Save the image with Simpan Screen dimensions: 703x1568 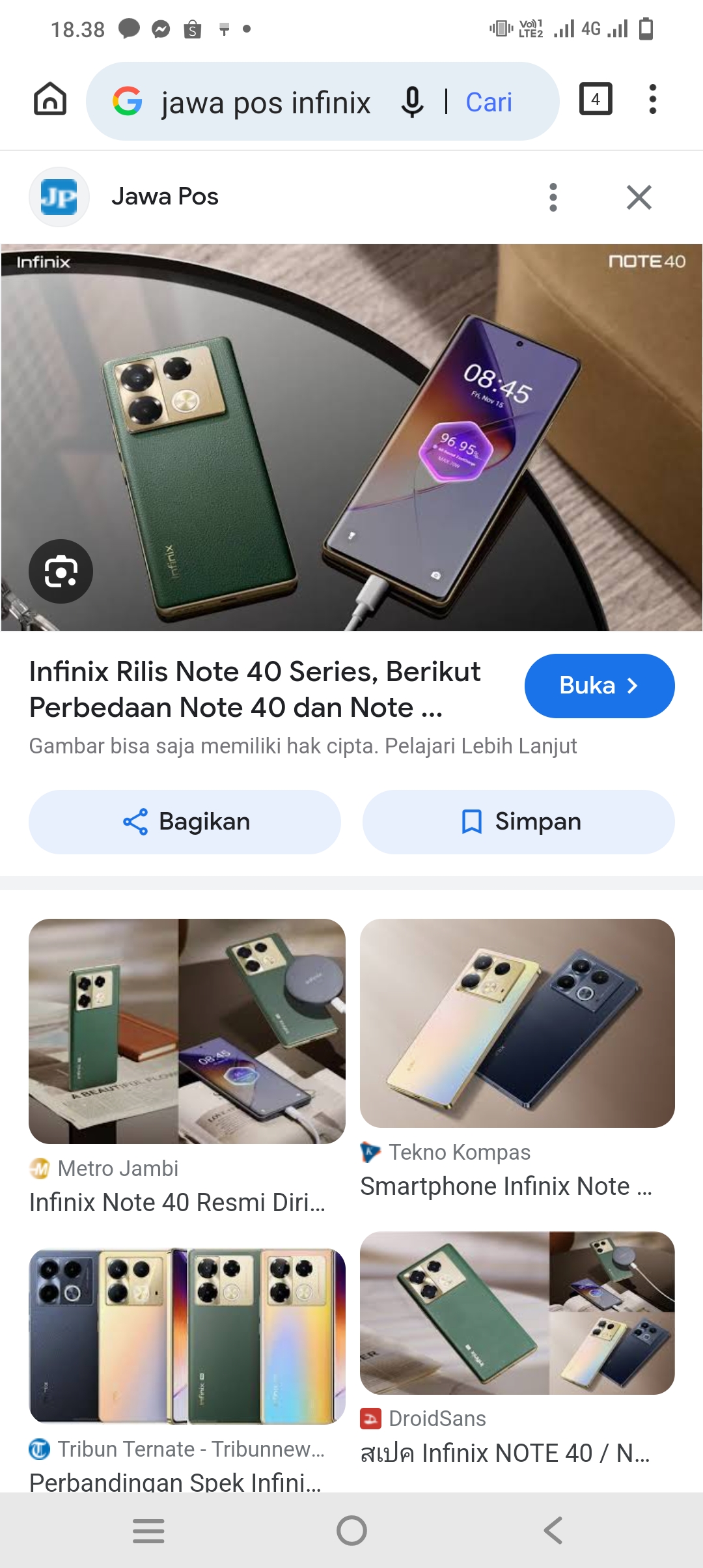[x=518, y=822]
